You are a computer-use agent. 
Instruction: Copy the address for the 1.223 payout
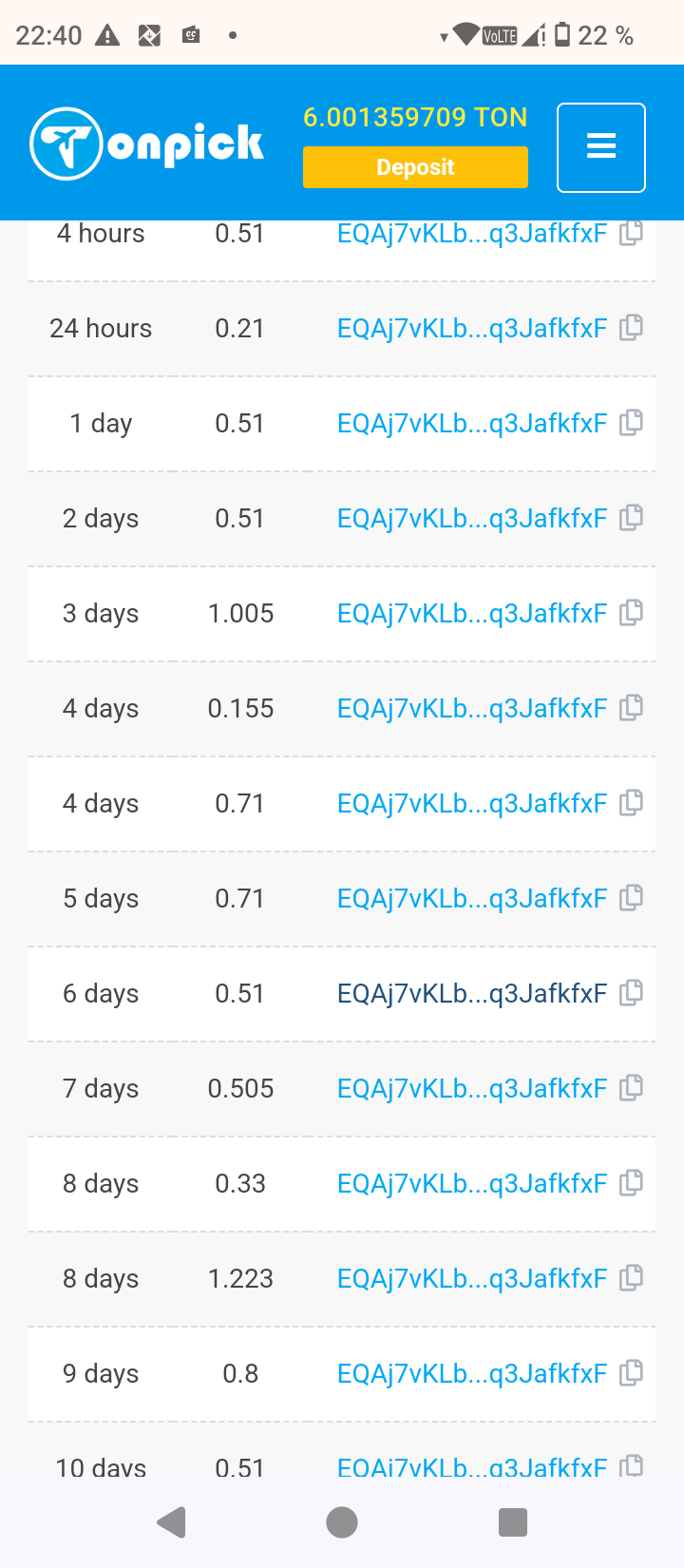(x=631, y=1278)
